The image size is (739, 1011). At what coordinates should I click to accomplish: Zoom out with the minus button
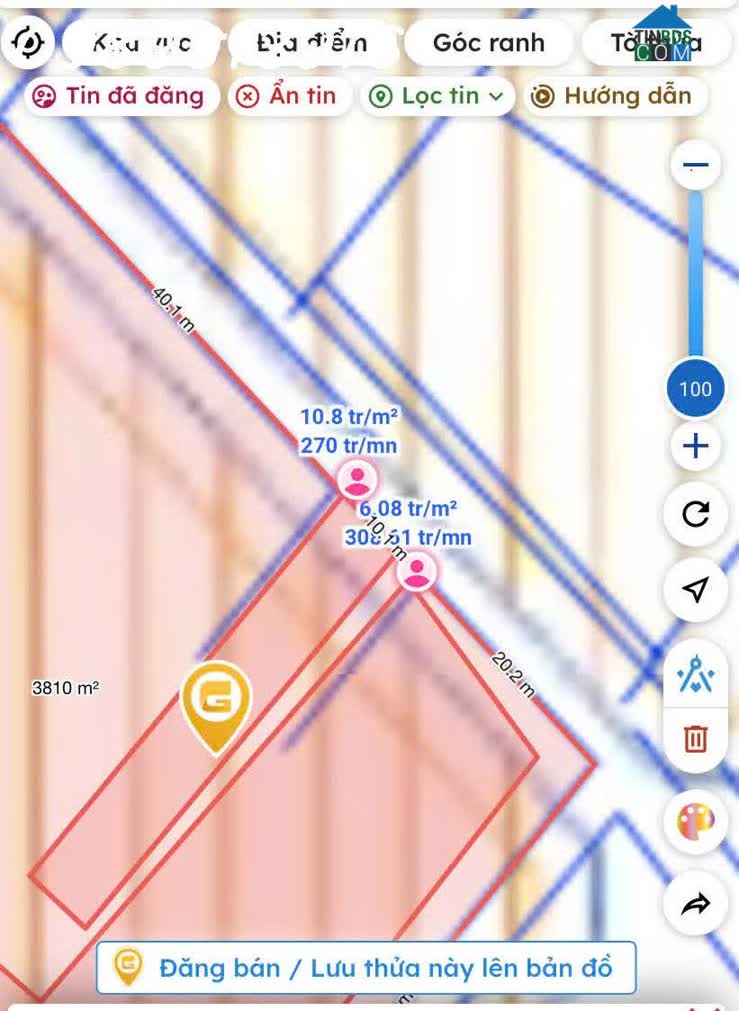696,166
